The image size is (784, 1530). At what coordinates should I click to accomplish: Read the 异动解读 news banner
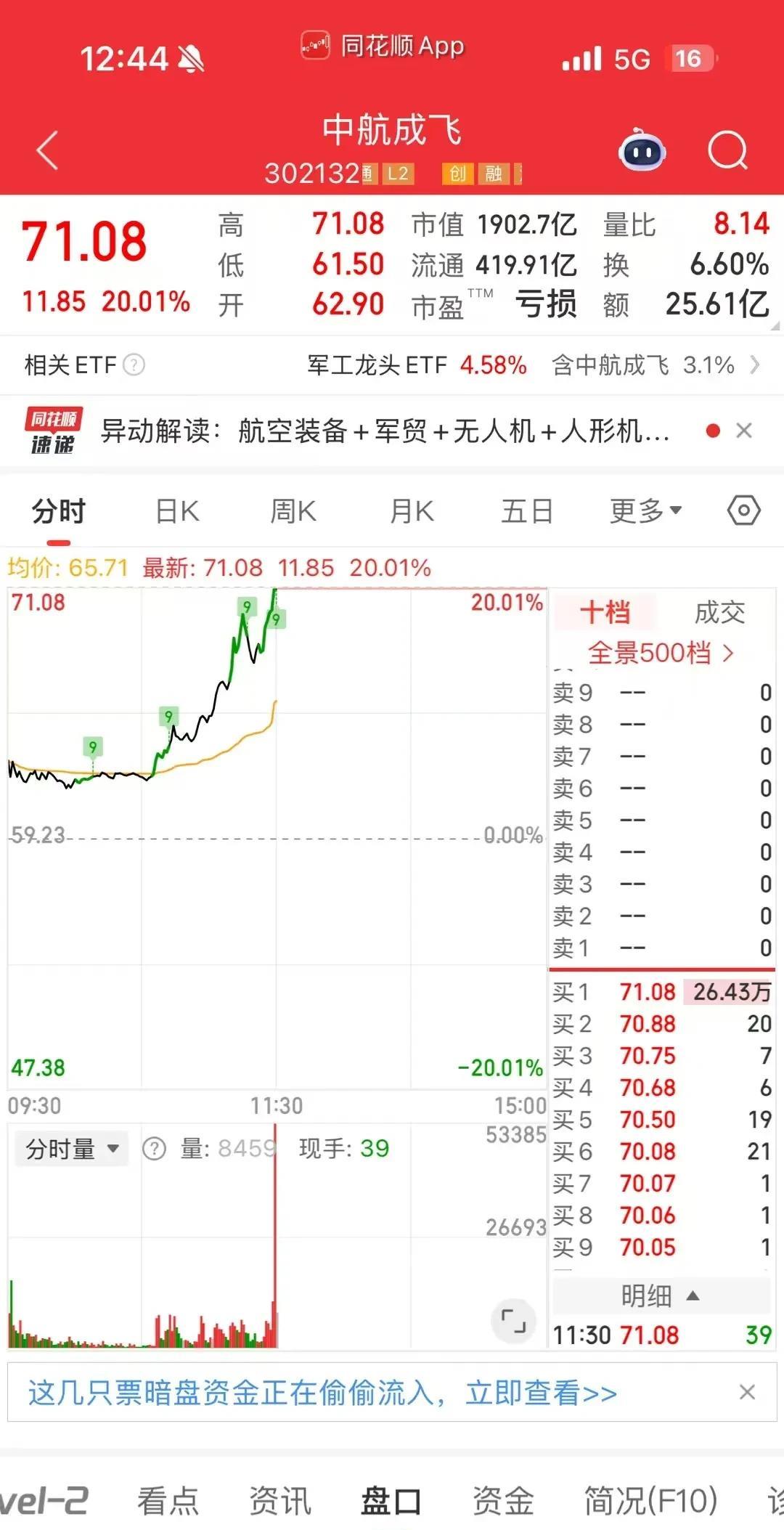[x=385, y=431]
